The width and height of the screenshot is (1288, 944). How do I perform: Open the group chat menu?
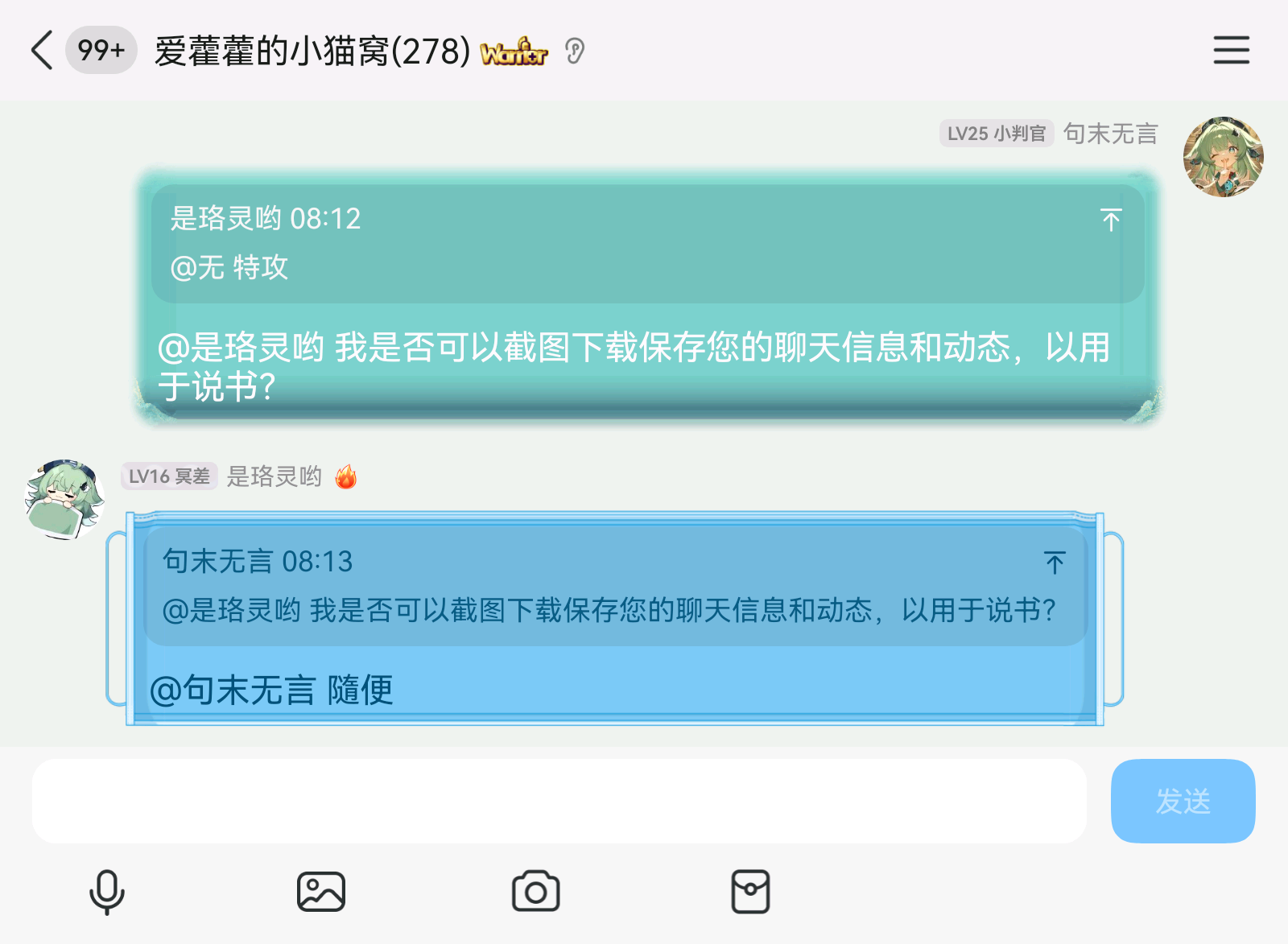click(1231, 50)
